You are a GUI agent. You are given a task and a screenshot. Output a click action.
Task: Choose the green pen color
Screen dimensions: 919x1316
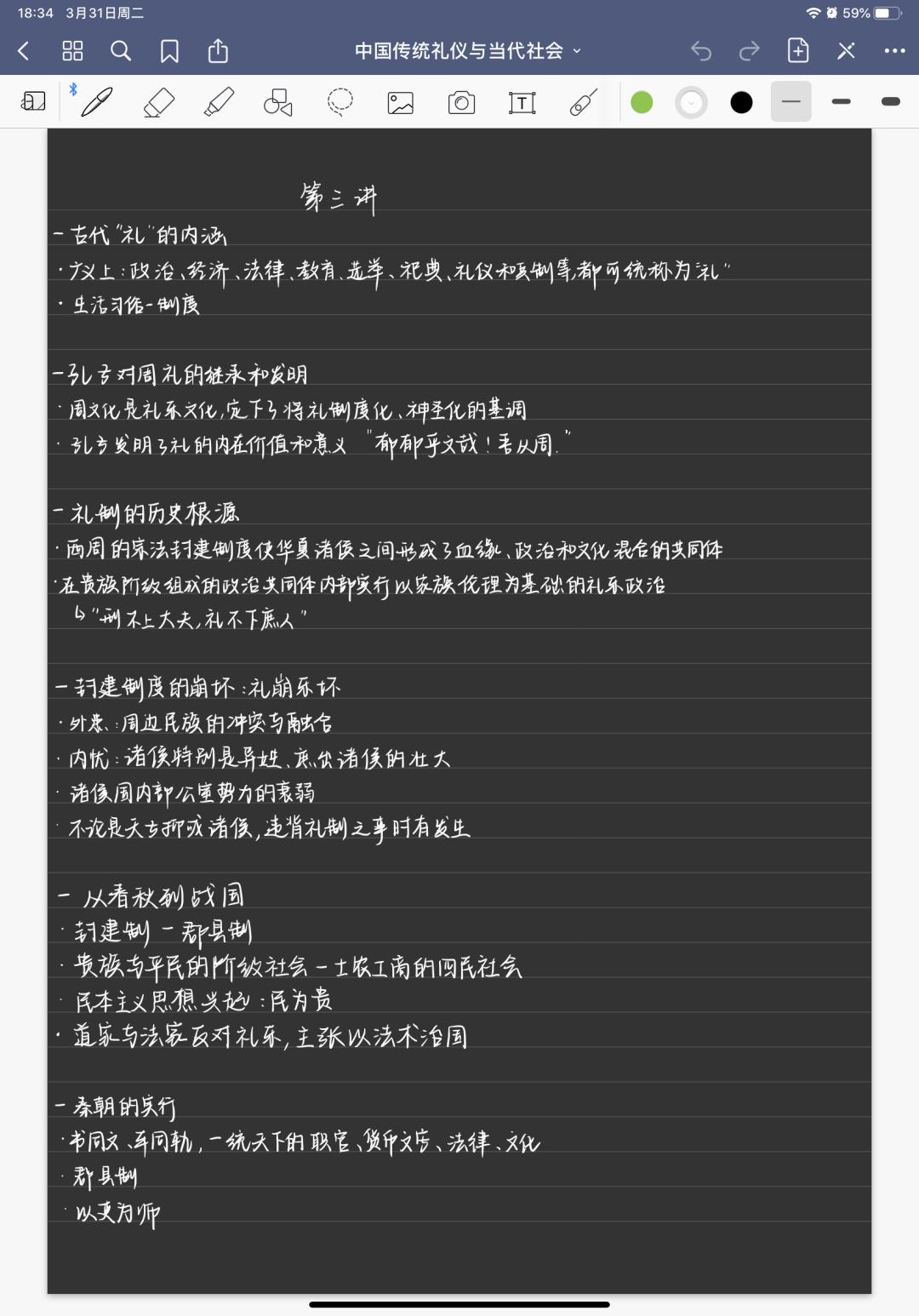click(642, 102)
